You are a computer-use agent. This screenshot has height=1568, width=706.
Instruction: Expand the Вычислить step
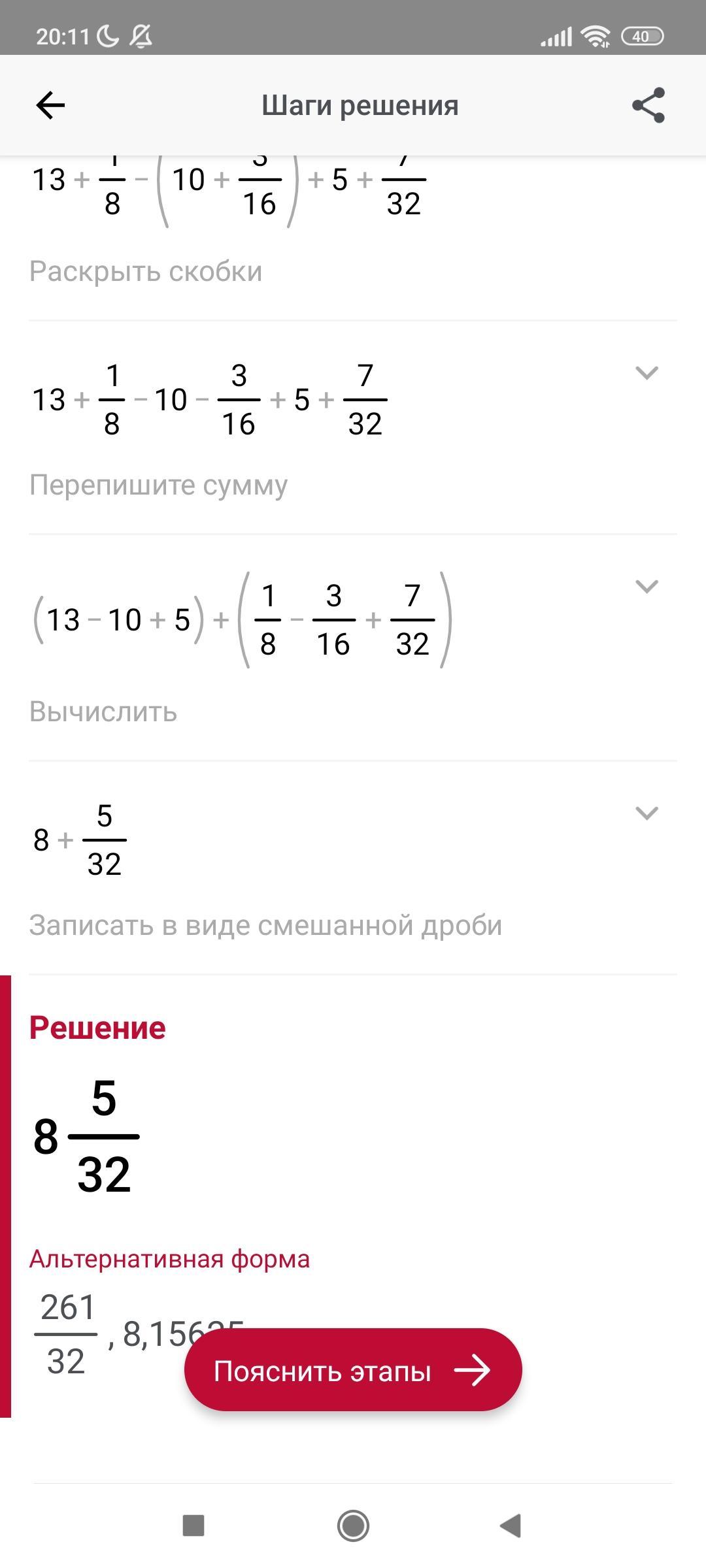[647, 586]
